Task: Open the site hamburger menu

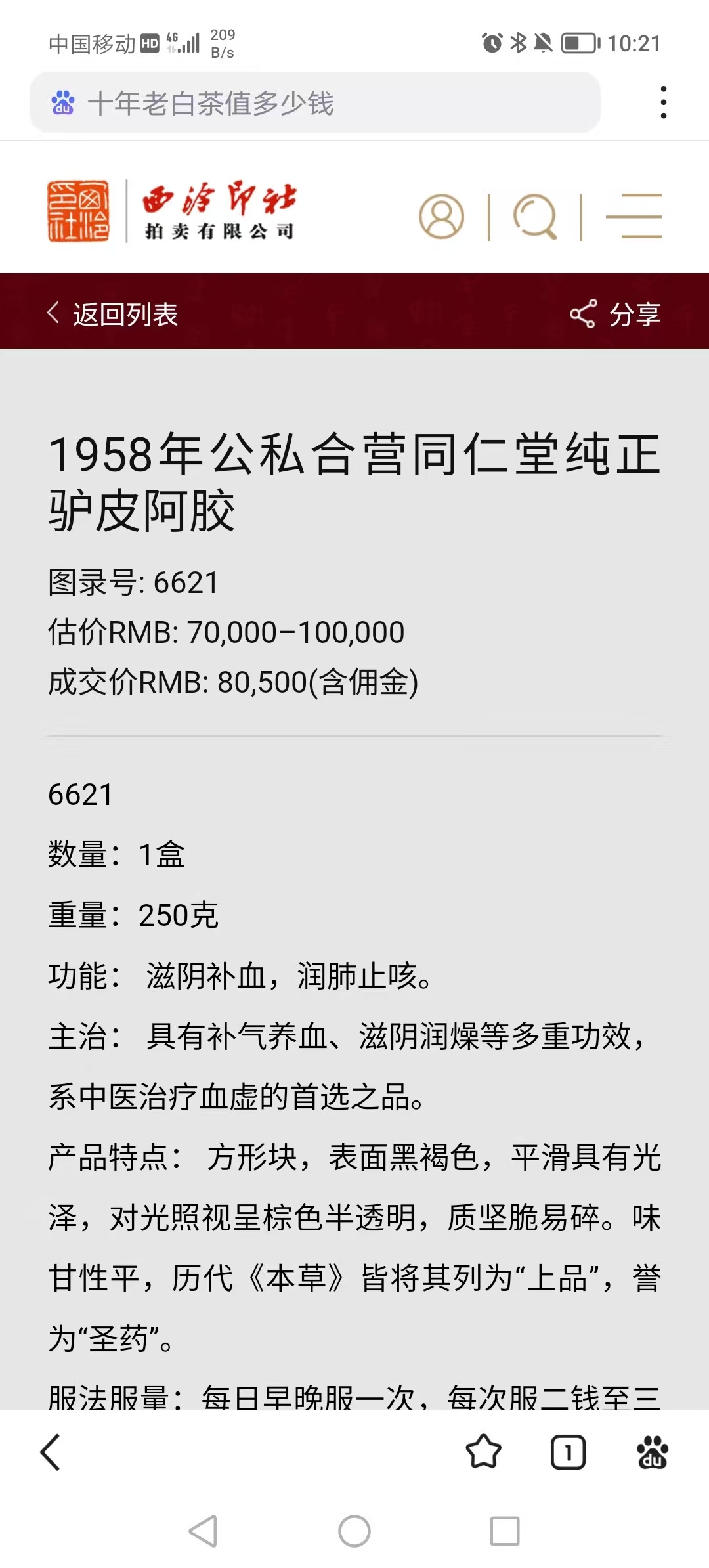Action: [634, 216]
